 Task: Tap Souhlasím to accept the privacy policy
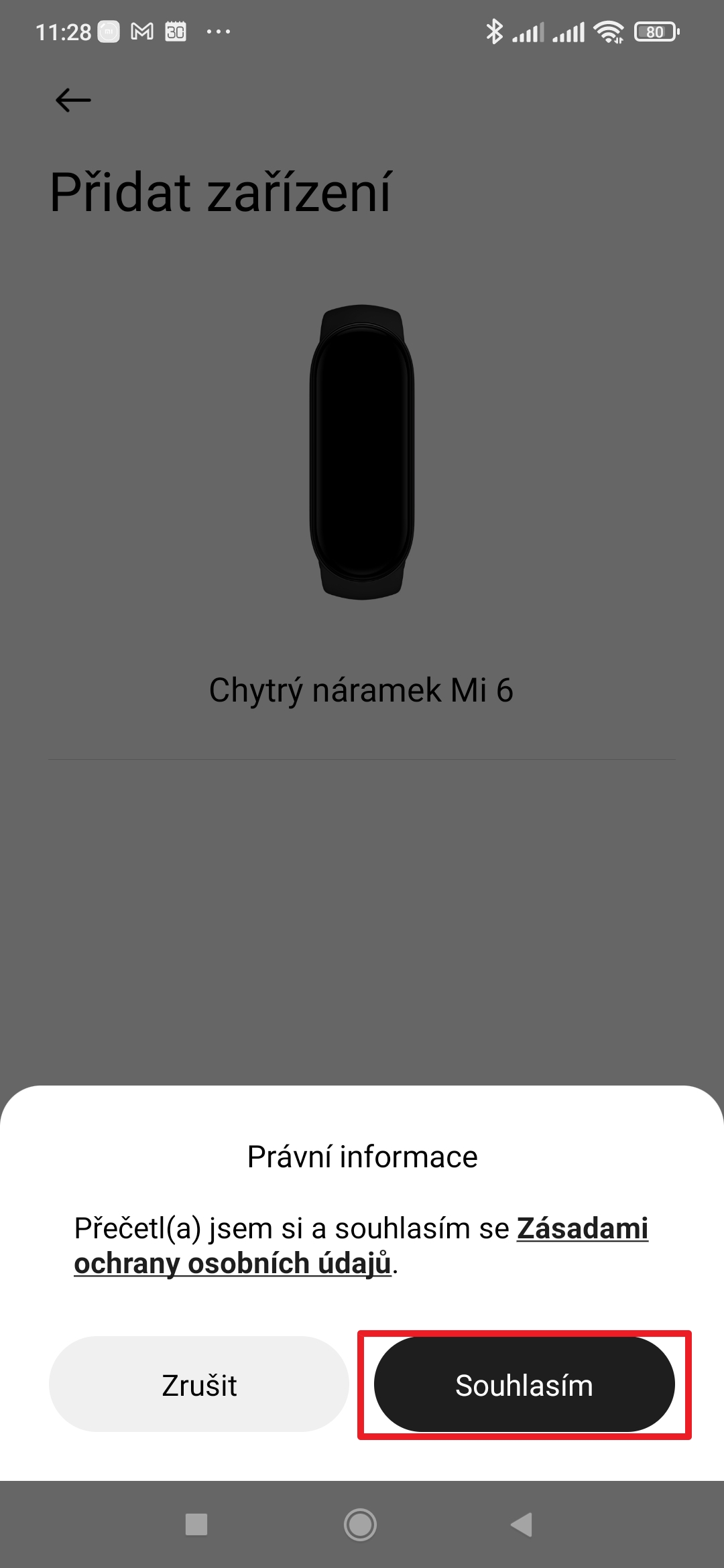point(524,1385)
